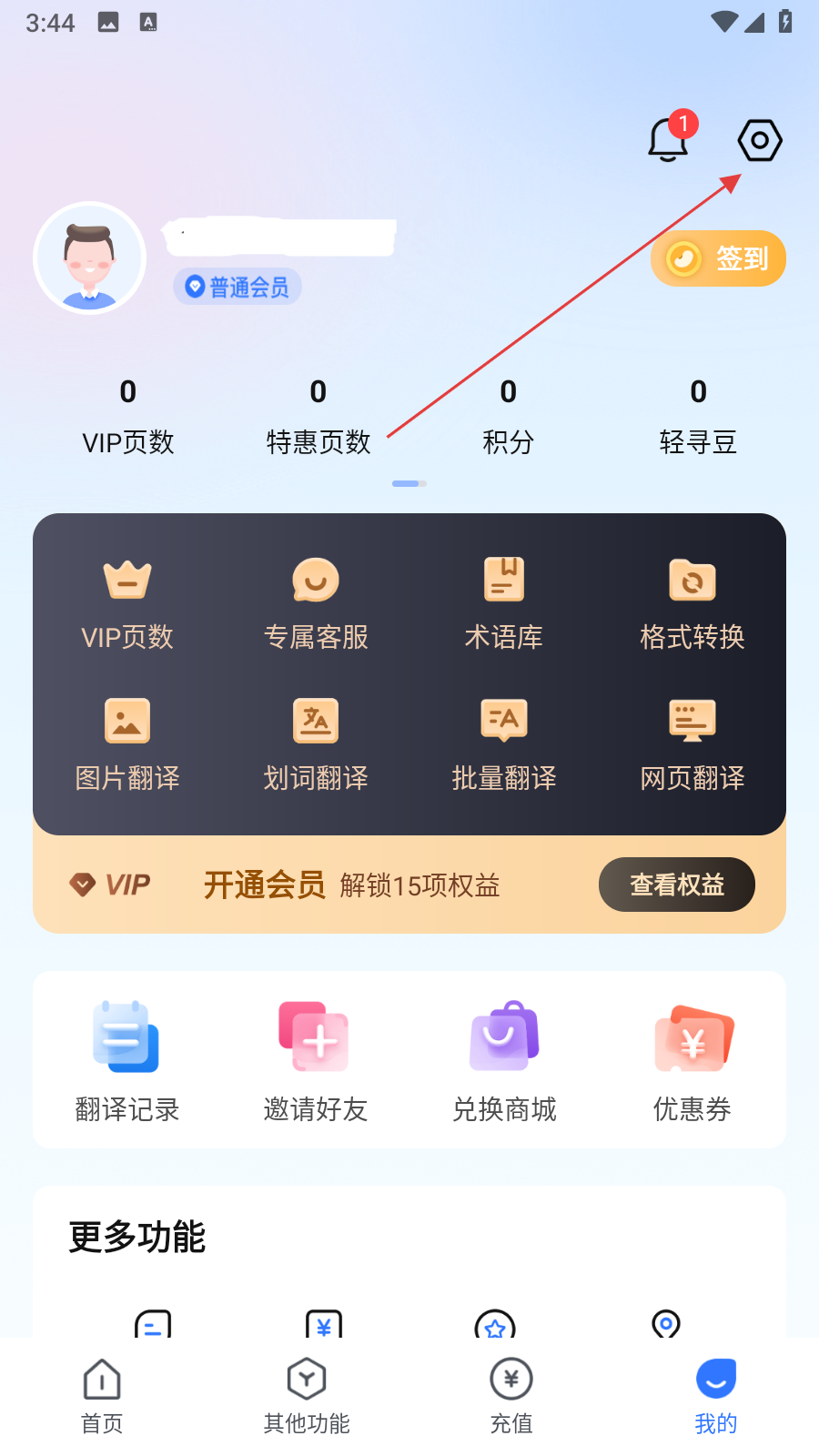Image resolution: width=819 pixels, height=1456 pixels.
Task: Switch to the 充值 tab
Action: click(x=511, y=1397)
